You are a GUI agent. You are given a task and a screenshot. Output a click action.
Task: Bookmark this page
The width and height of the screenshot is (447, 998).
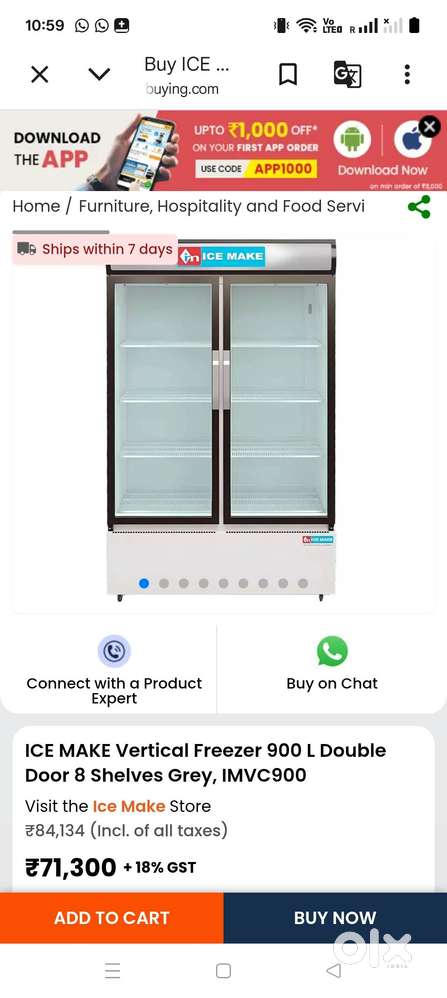[288, 75]
